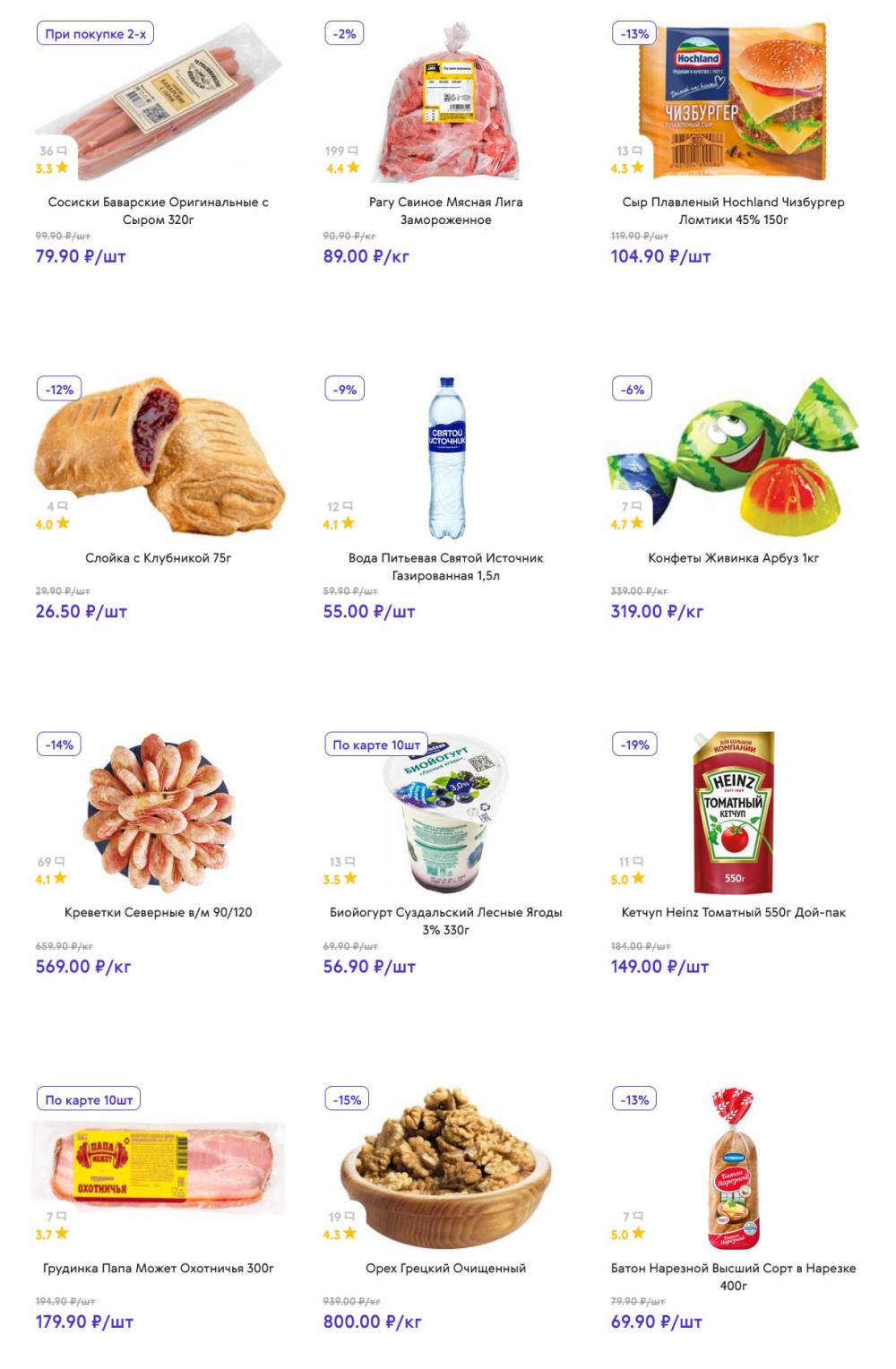View Рагу Свиное Мясная Лига item
The image size is (896, 1369).
[x=445, y=210]
